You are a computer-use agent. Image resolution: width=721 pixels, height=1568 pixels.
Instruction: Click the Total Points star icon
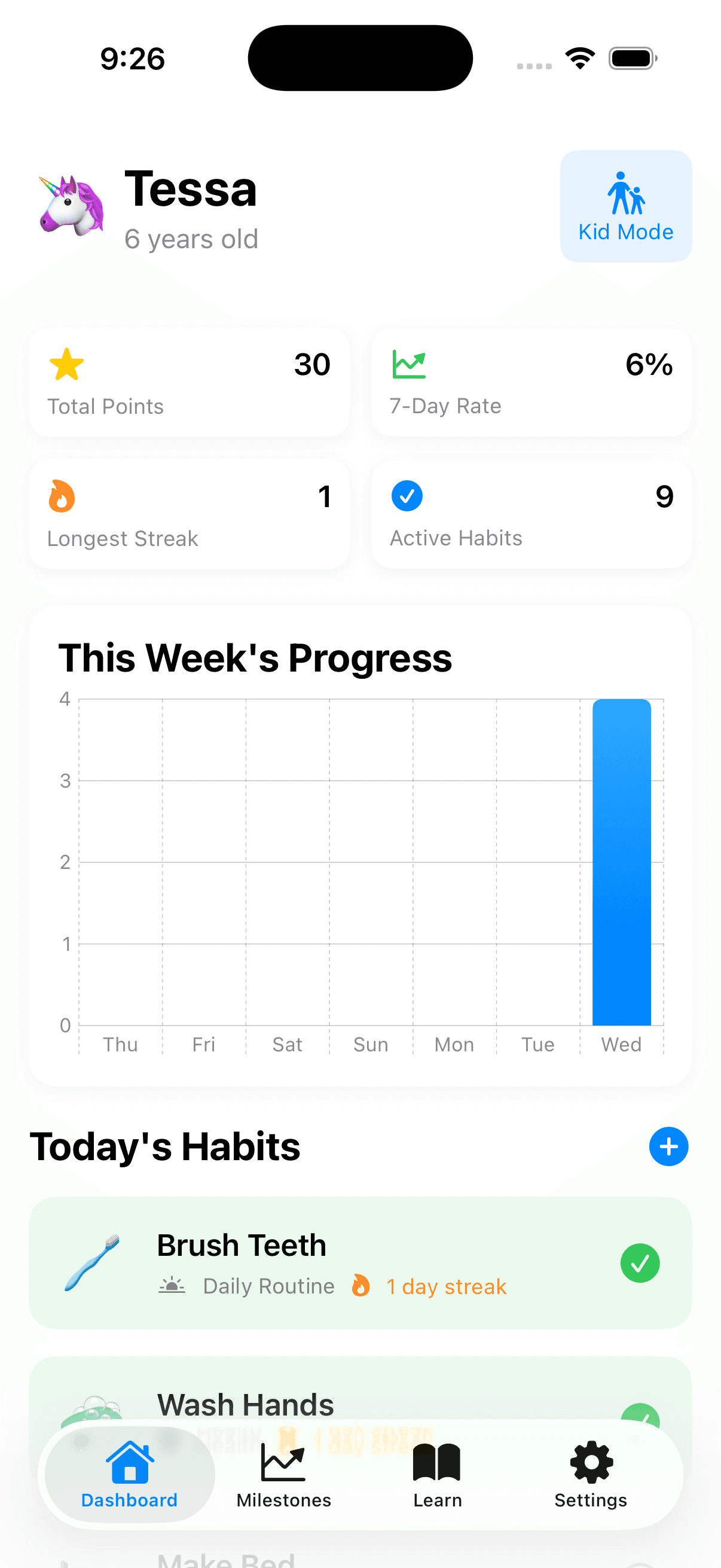67,364
